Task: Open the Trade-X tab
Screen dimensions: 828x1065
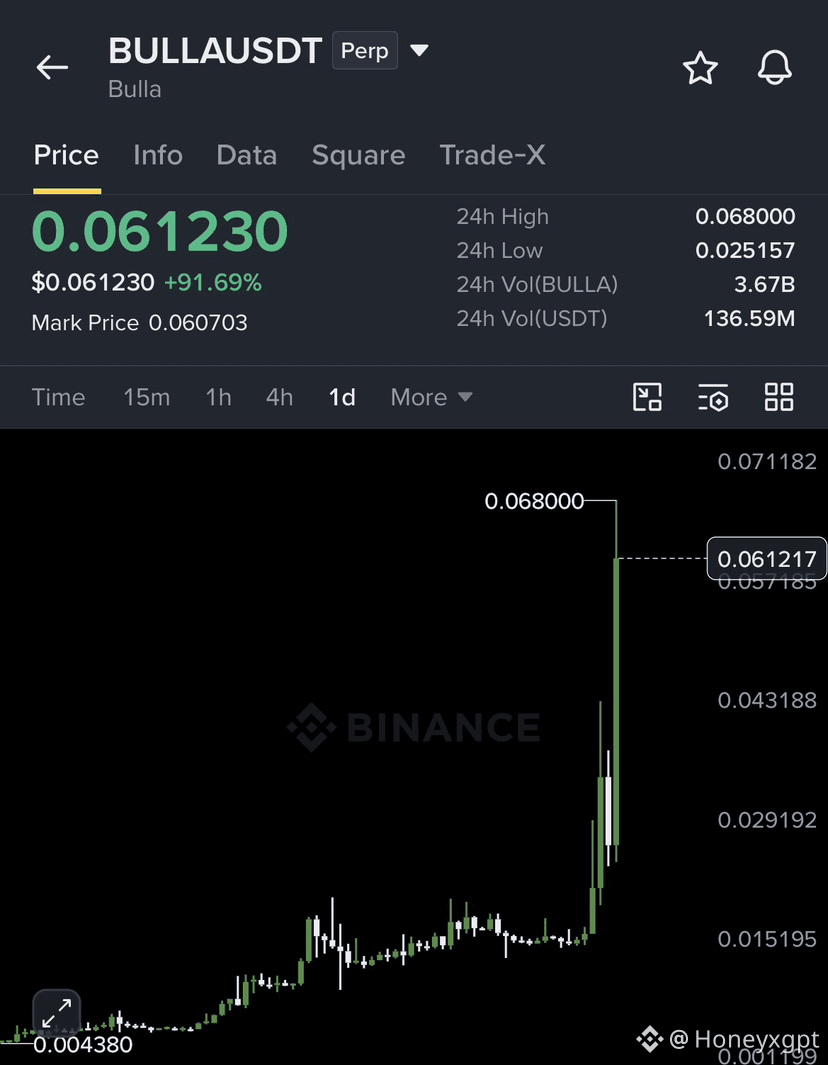Action: pyautogui.click(x=492, y=156)
